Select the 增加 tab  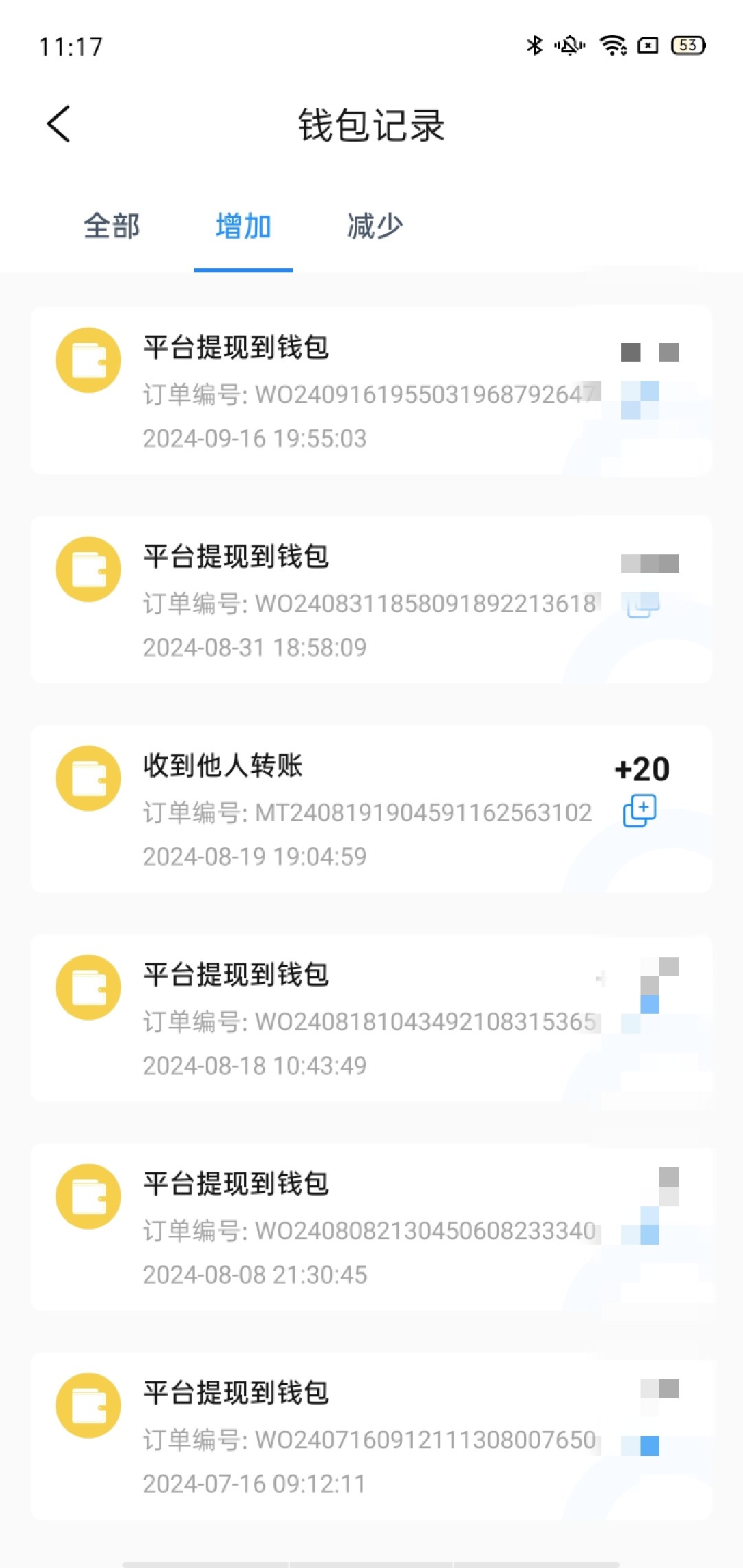click(244, 226)
